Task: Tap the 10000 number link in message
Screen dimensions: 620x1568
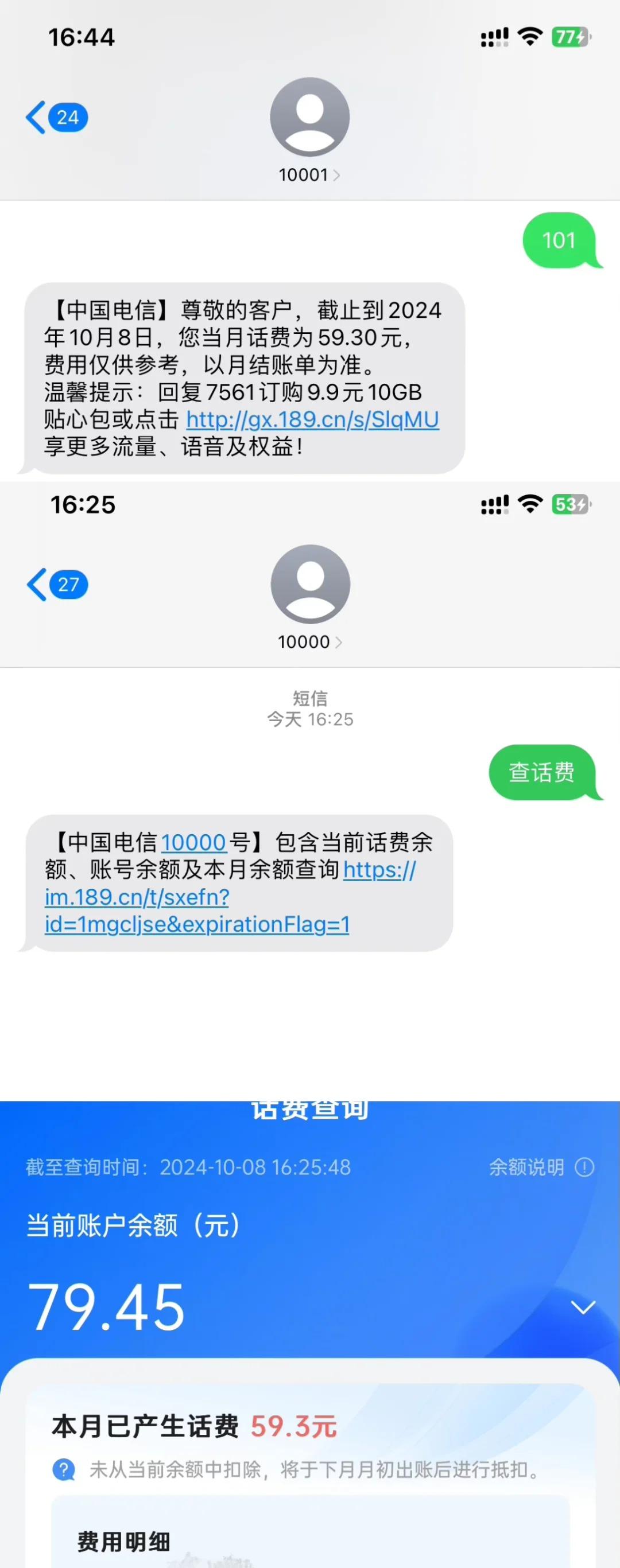Action: [x=192, y=842]
